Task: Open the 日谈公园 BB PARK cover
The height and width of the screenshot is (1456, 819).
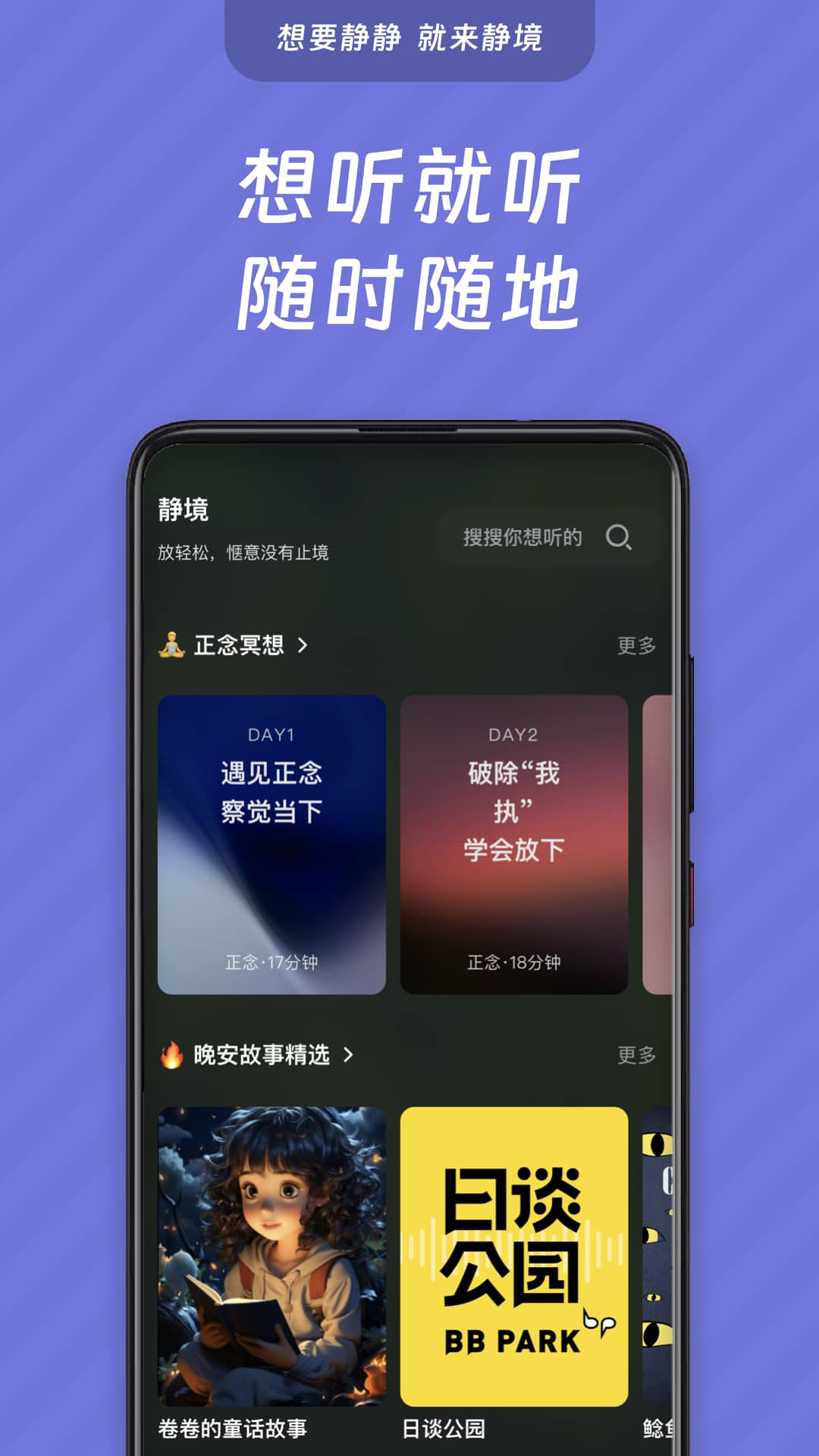Action: point(514,1251)
